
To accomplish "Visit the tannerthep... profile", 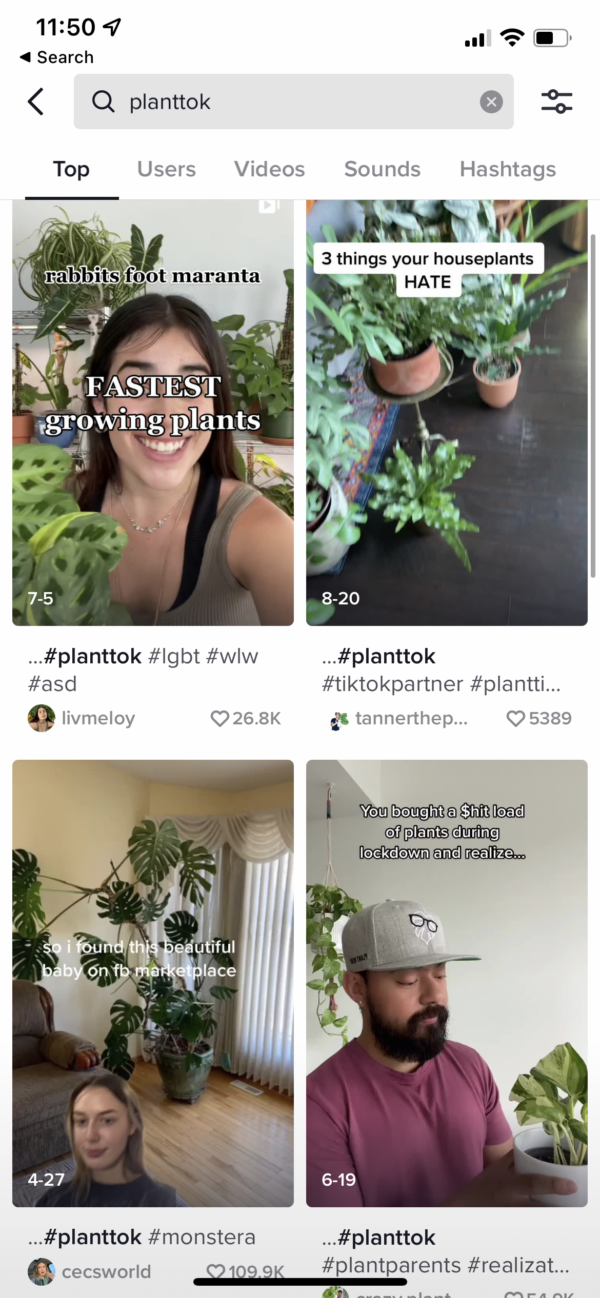I will [398, 718].
